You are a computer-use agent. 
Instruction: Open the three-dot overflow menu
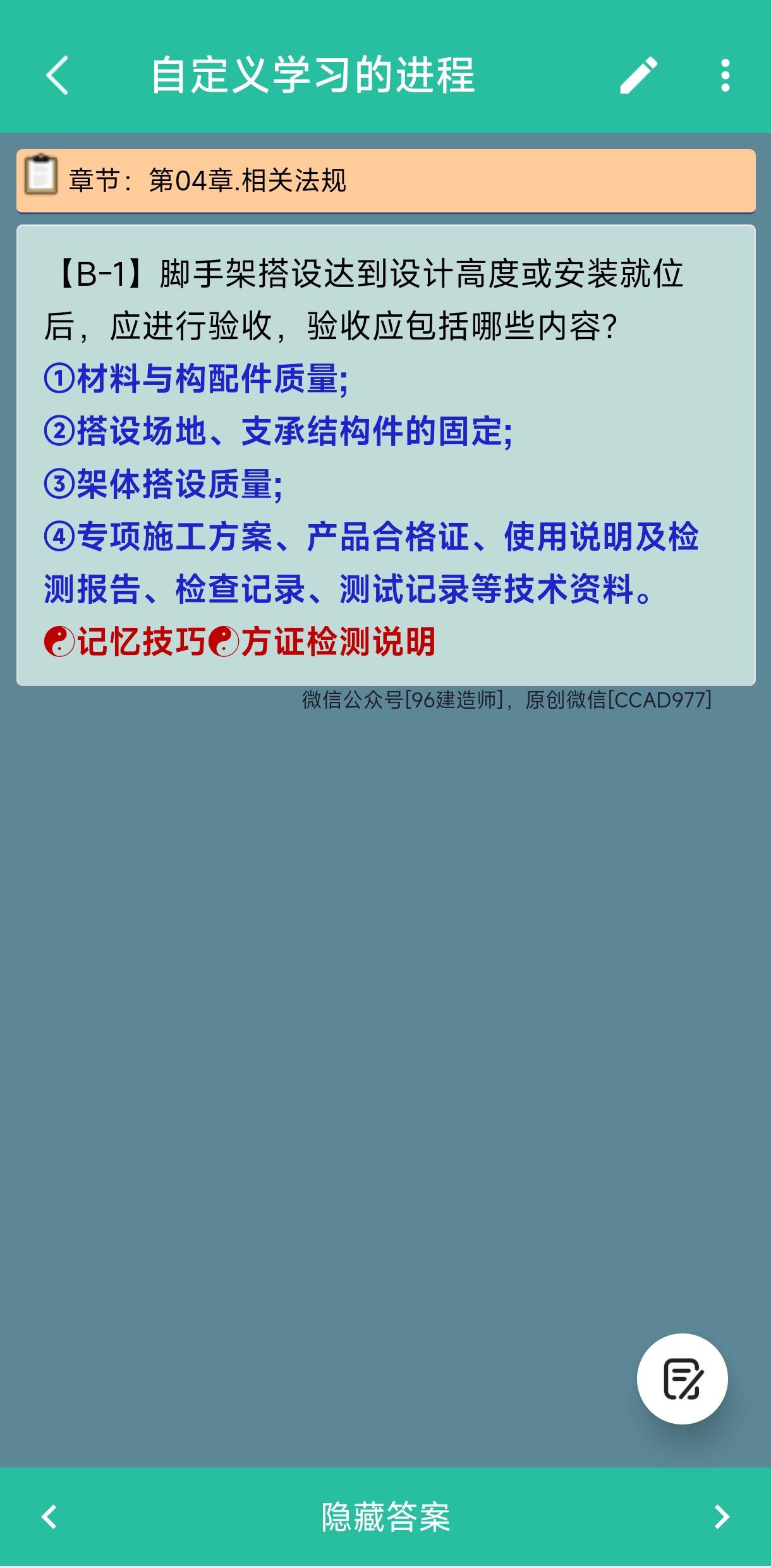tap(725, 75)
